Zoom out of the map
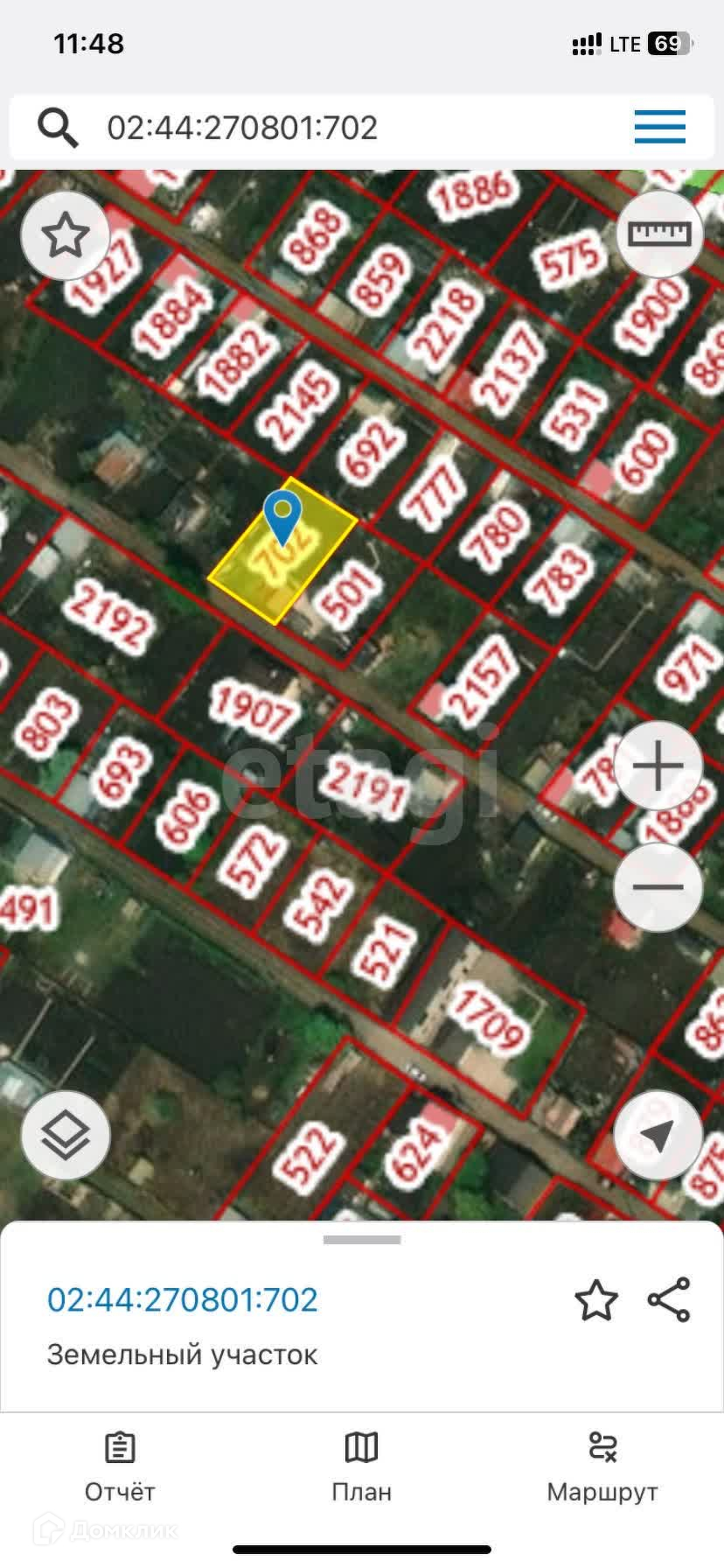 [x=658, y=887]
